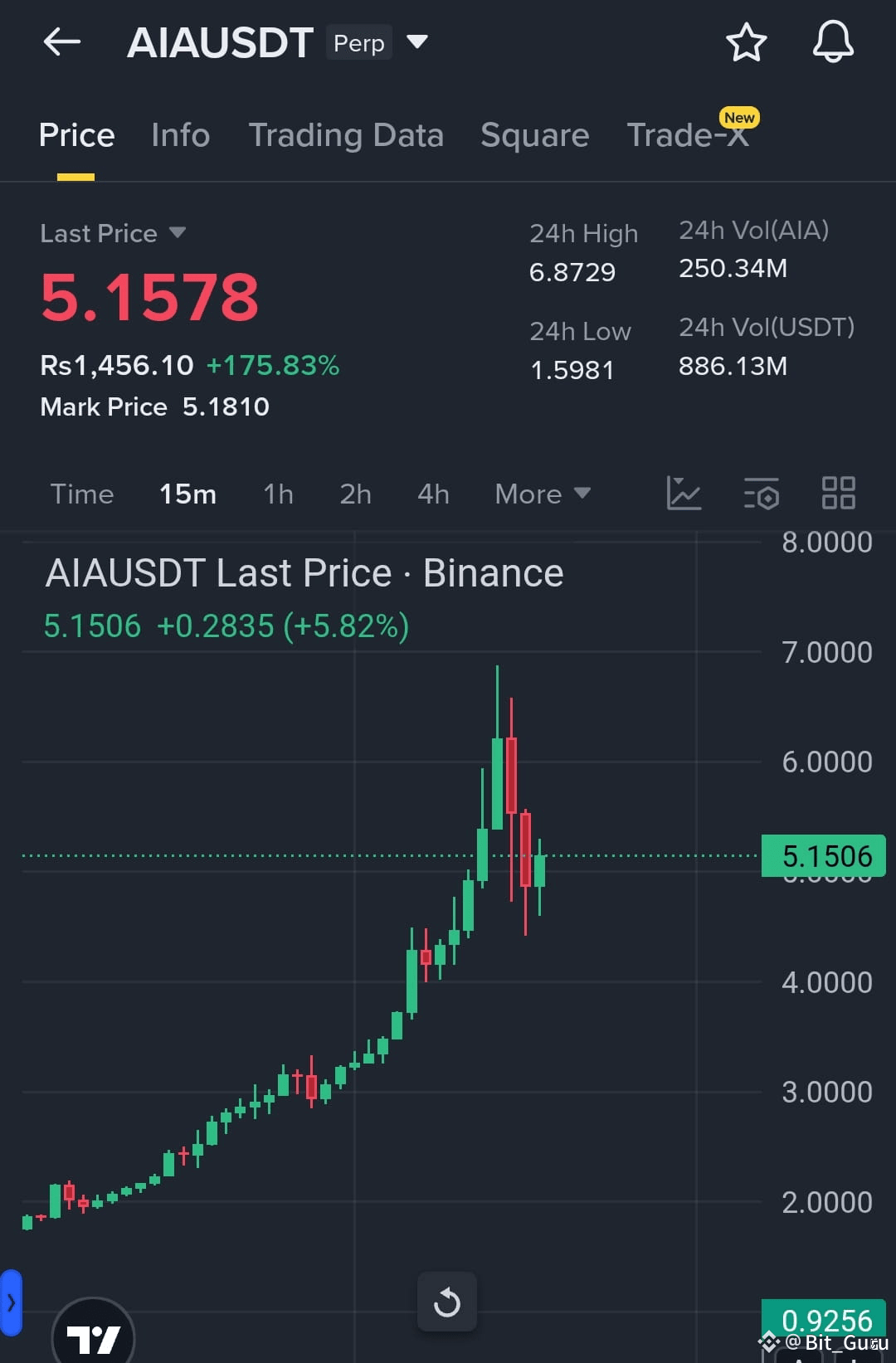Select the 4h timeframe

click(x=432, y=494)
